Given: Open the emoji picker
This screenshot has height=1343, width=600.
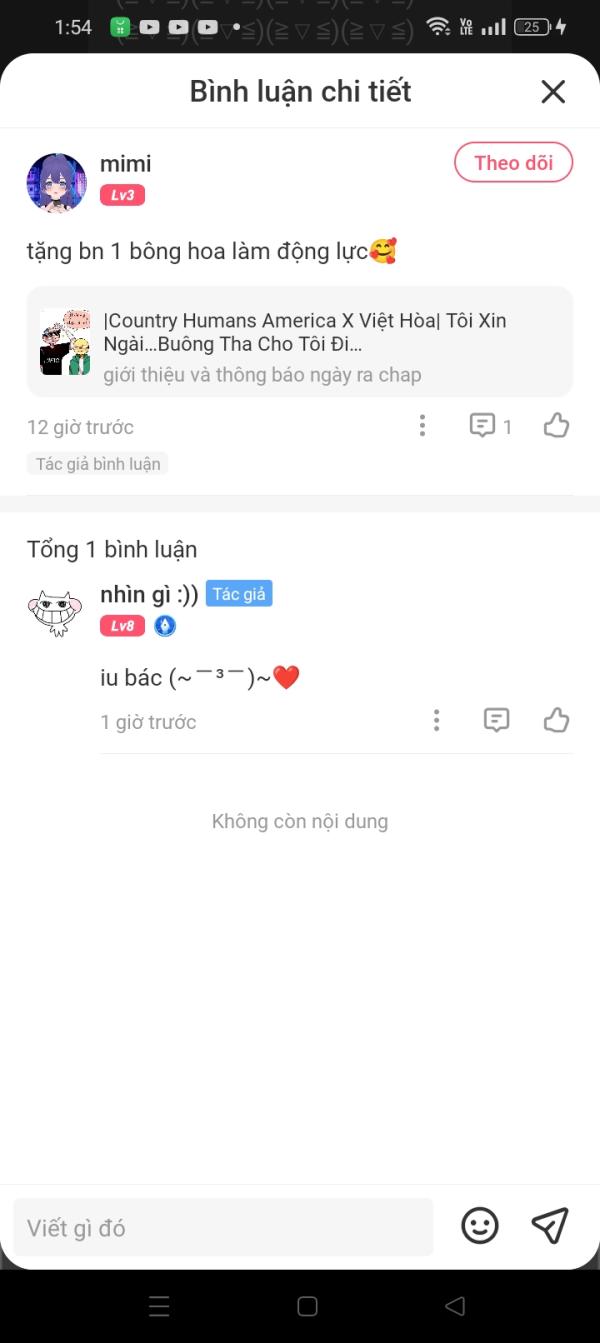Looking at the screenshot, I should [480, 1226].
